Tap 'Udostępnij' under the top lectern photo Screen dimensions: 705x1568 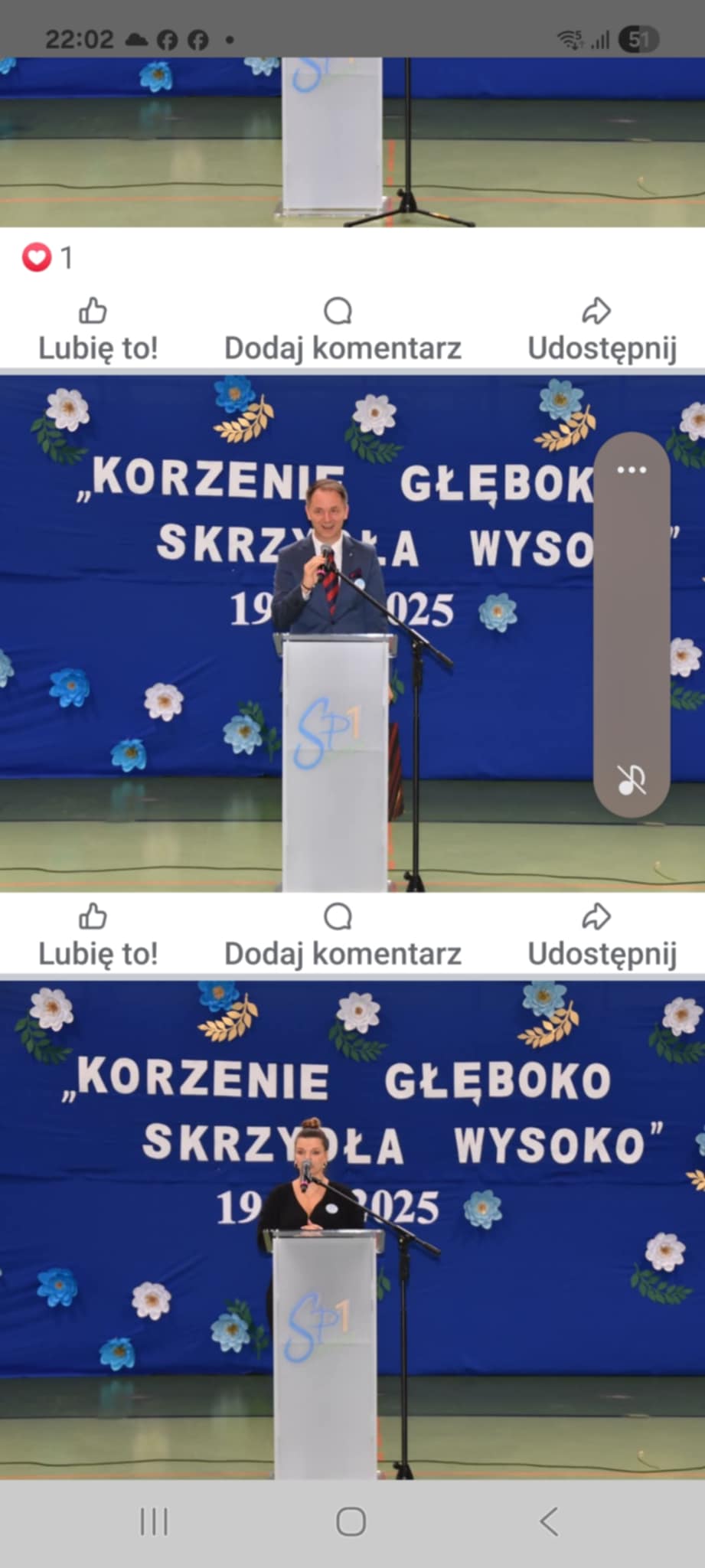(x=602, y=330)
